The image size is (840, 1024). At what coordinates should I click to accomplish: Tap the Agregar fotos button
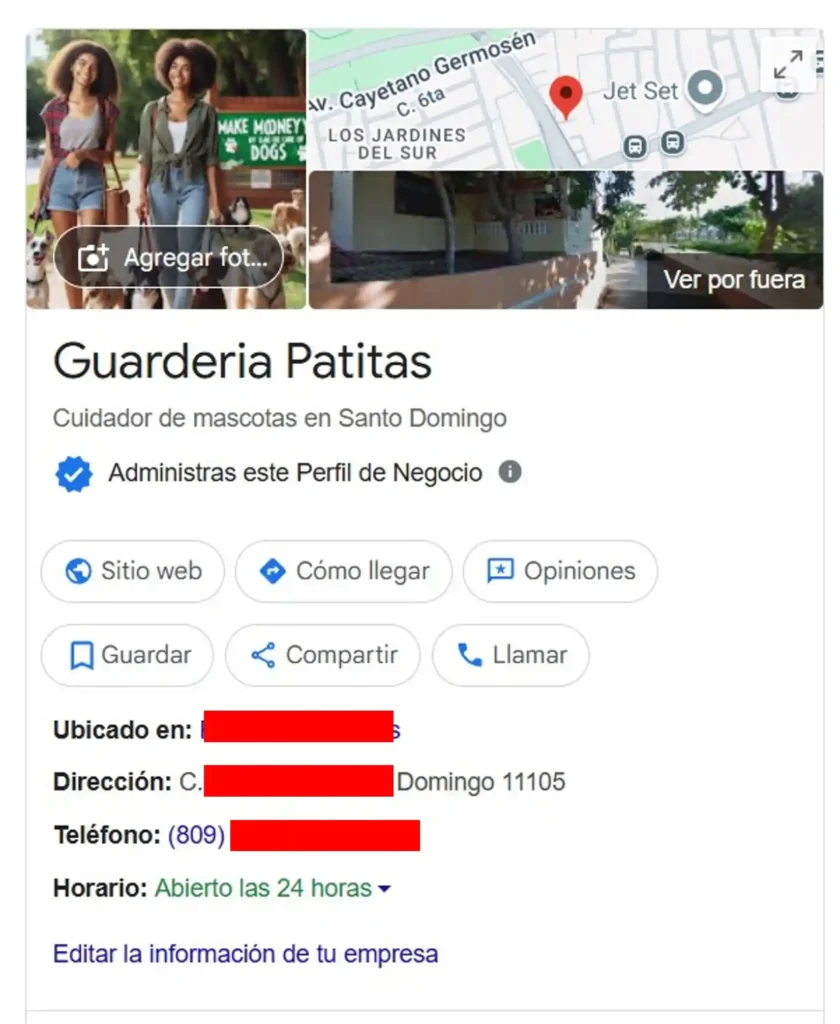pyautogui.click(x=168, y=258)
